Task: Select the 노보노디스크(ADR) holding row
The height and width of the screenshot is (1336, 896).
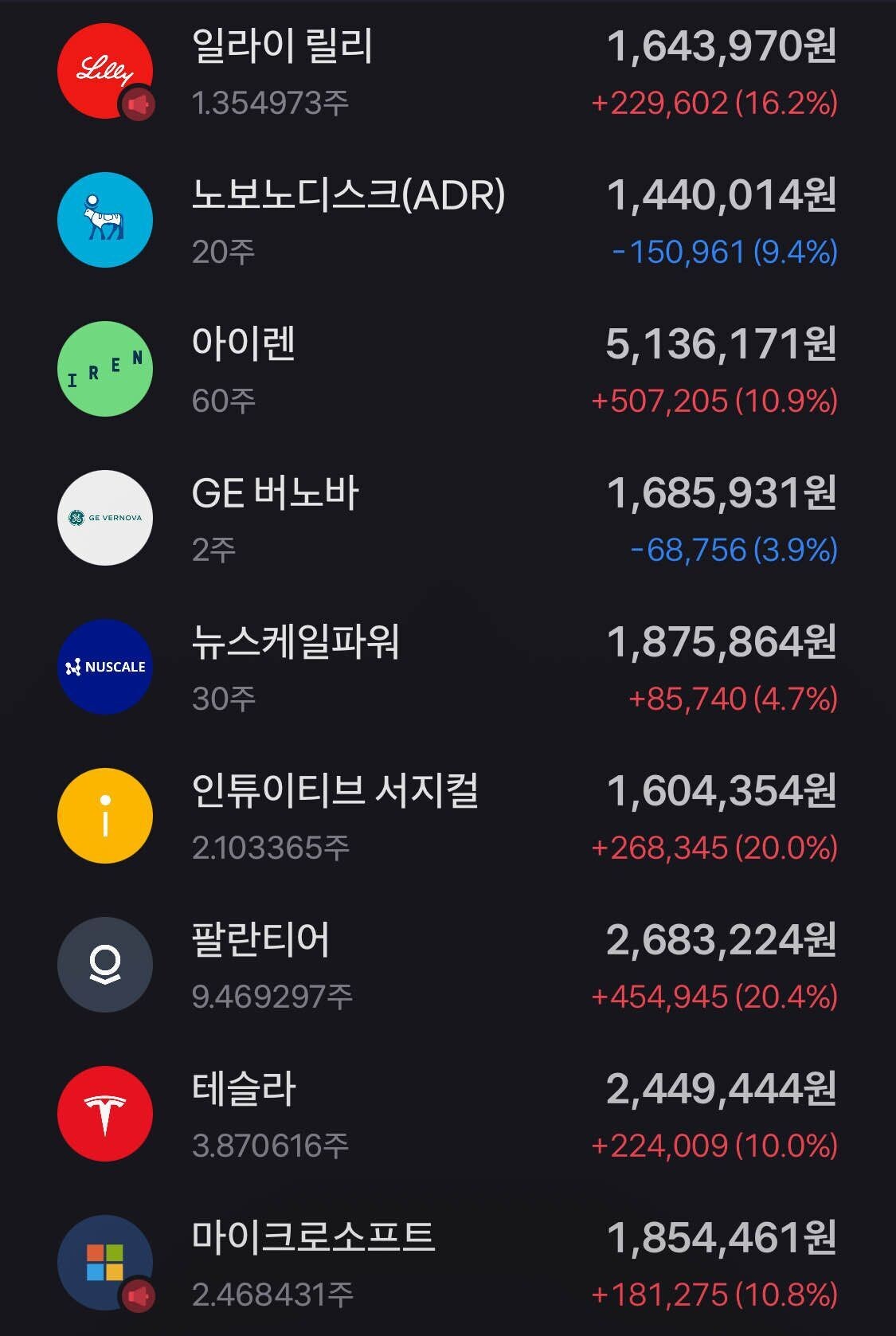Action: tap(349, 196)
